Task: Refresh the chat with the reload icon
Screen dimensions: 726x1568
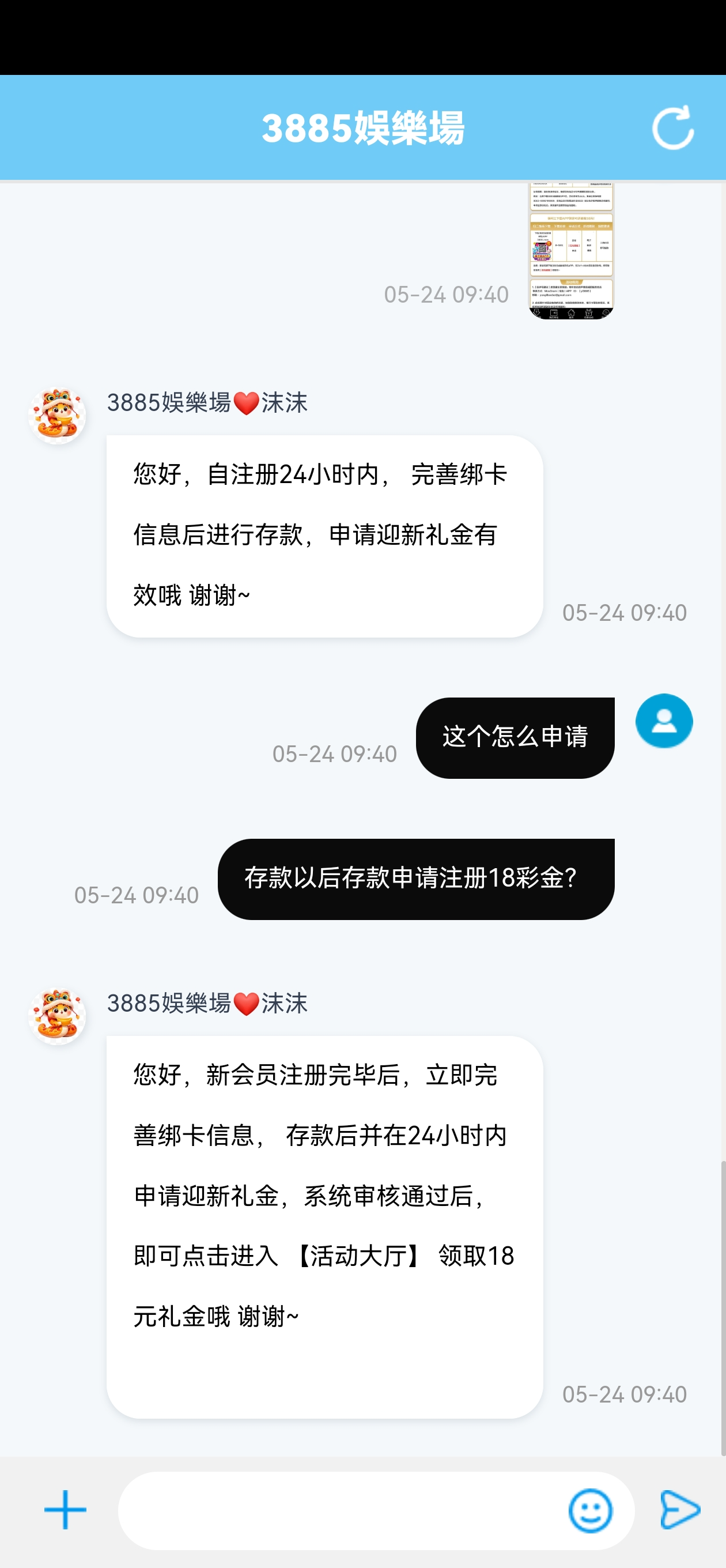Action: (x=672, y=128)
